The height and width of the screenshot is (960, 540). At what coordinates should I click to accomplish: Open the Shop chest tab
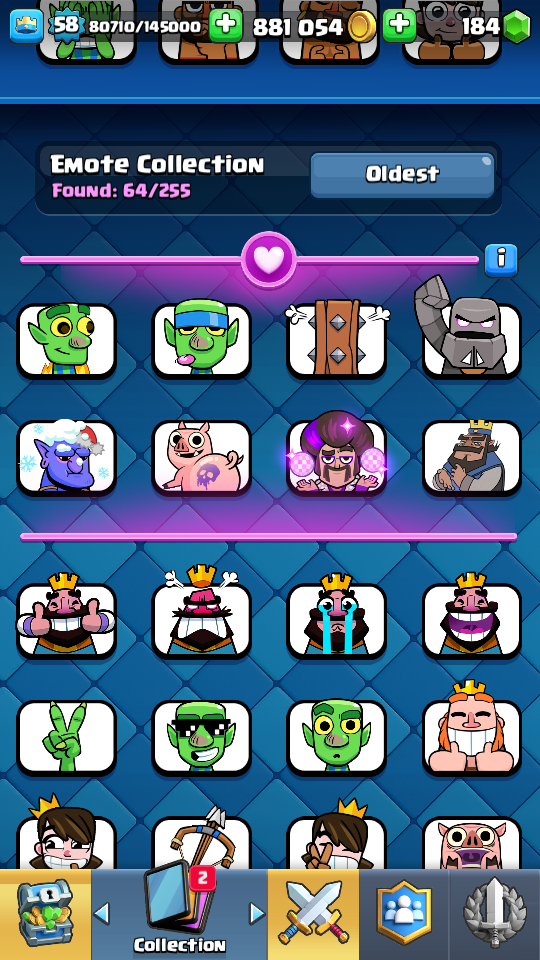tap(45, 914)
